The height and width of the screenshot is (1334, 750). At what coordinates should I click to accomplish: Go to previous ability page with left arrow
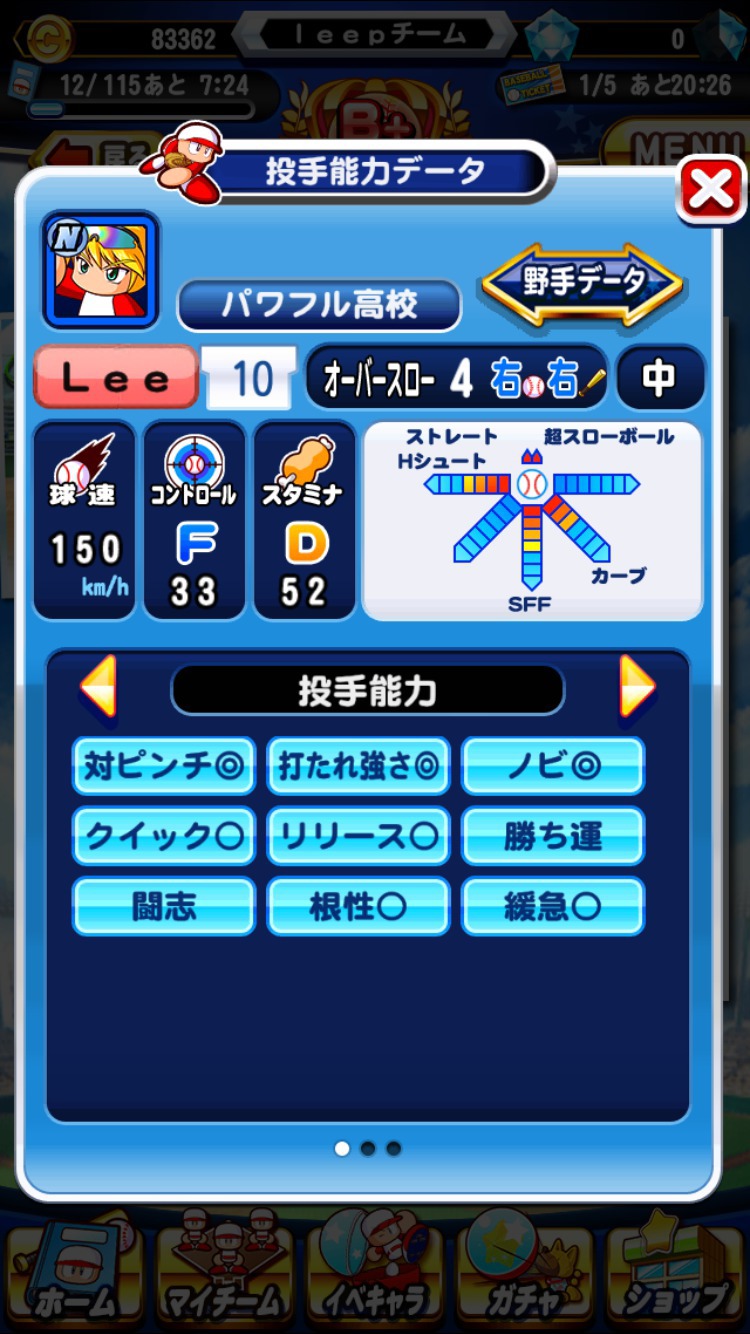pos(99,686)
